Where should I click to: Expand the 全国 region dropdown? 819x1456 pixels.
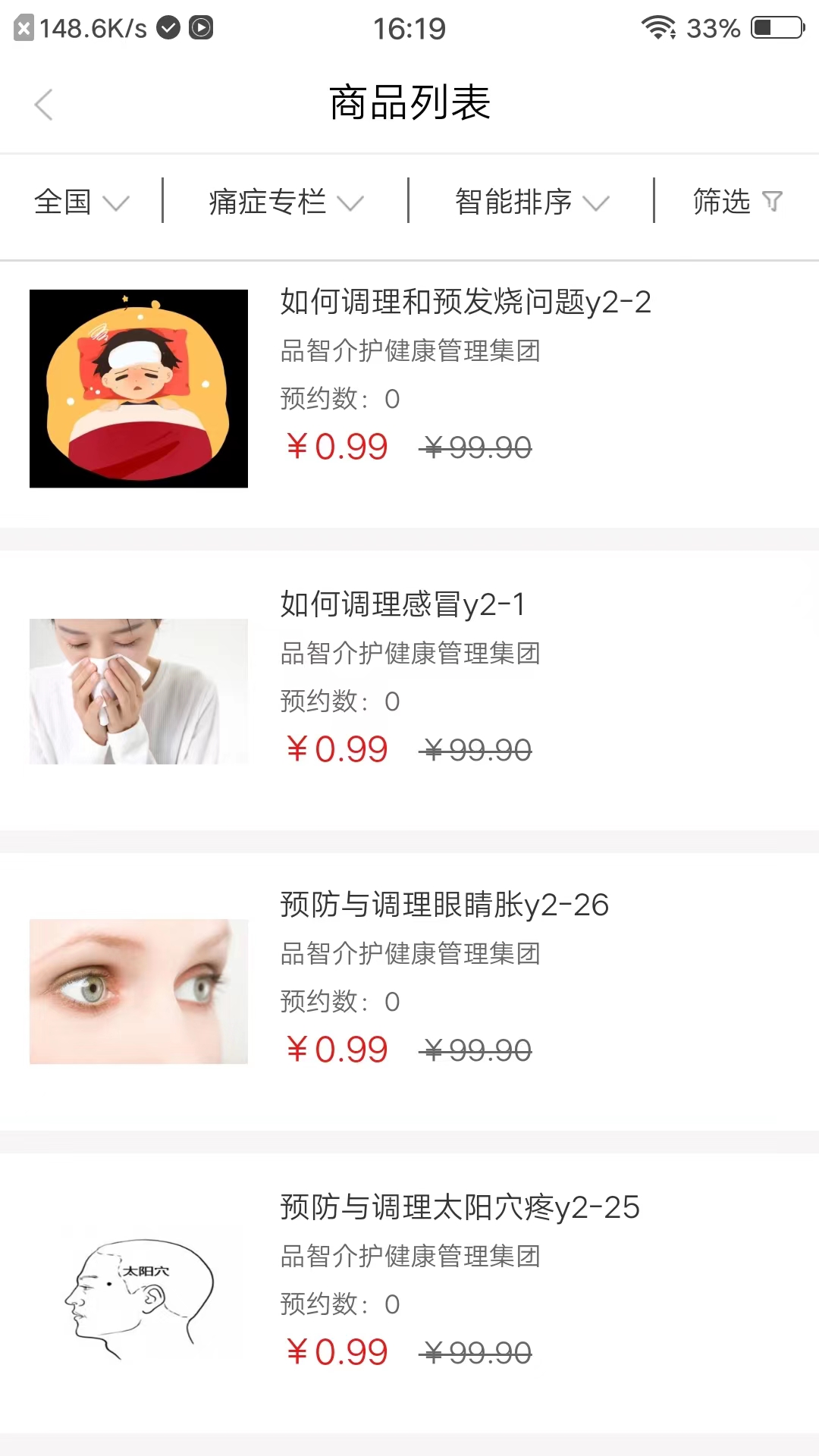81,201
